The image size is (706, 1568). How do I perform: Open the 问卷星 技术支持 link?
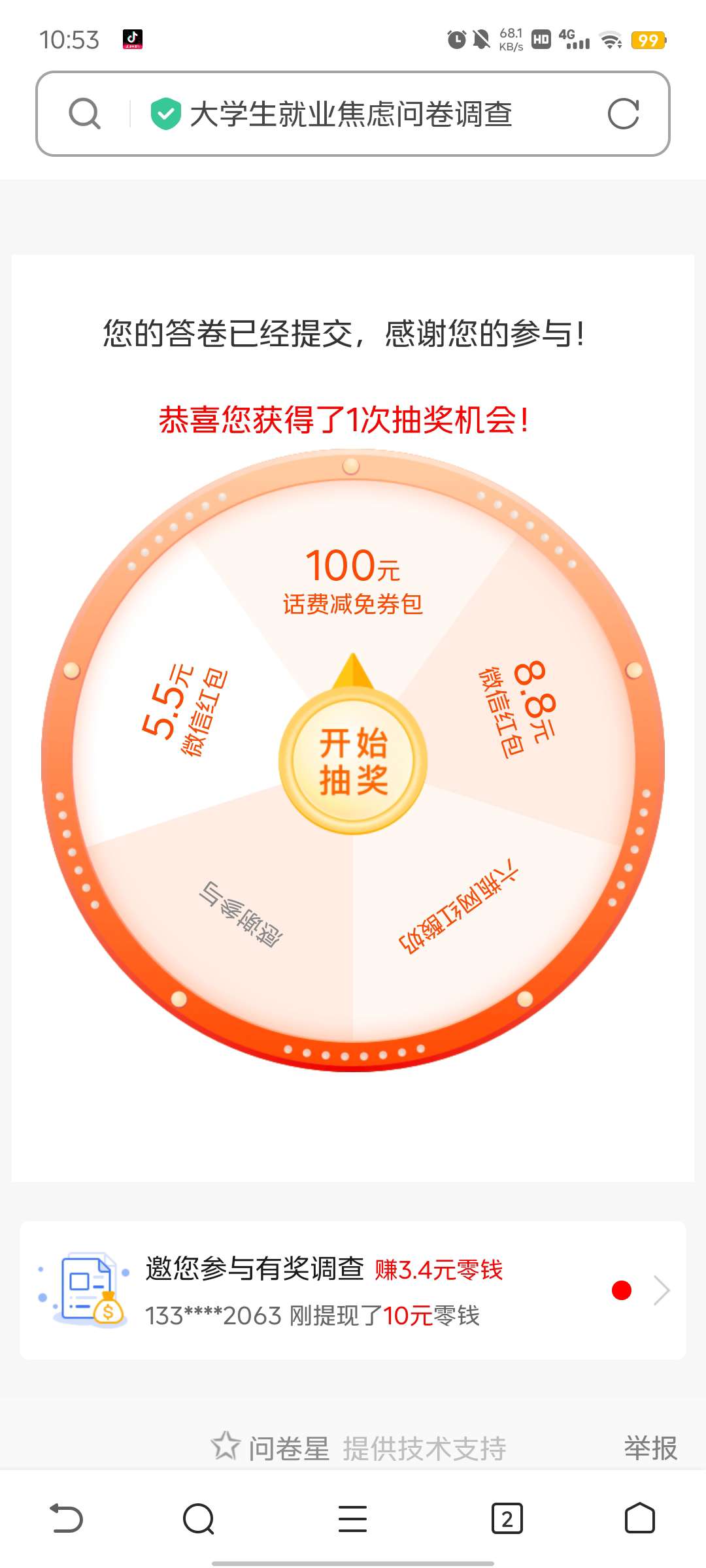[x=359, y=1448]
